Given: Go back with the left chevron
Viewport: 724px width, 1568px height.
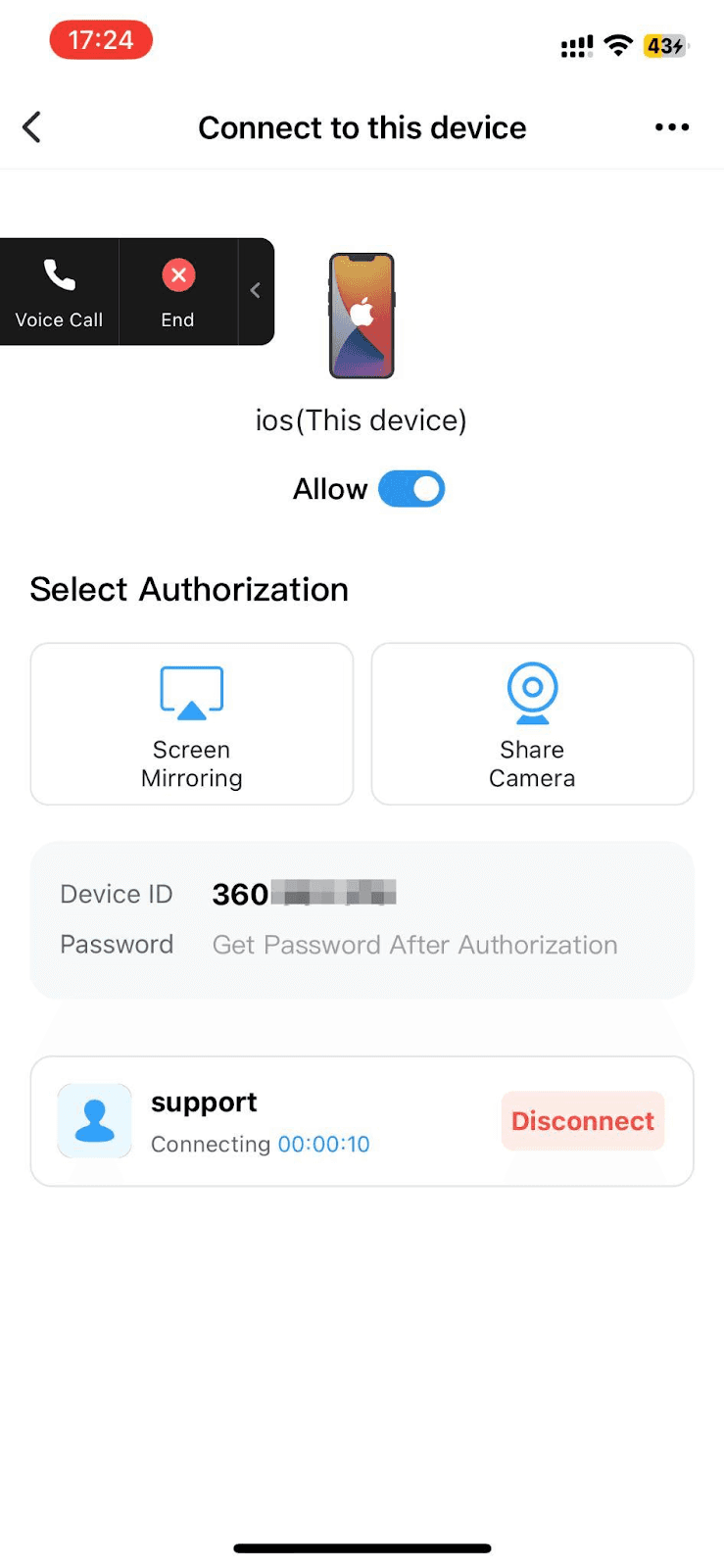Looking at the screenshot, I should click(31, 127).
